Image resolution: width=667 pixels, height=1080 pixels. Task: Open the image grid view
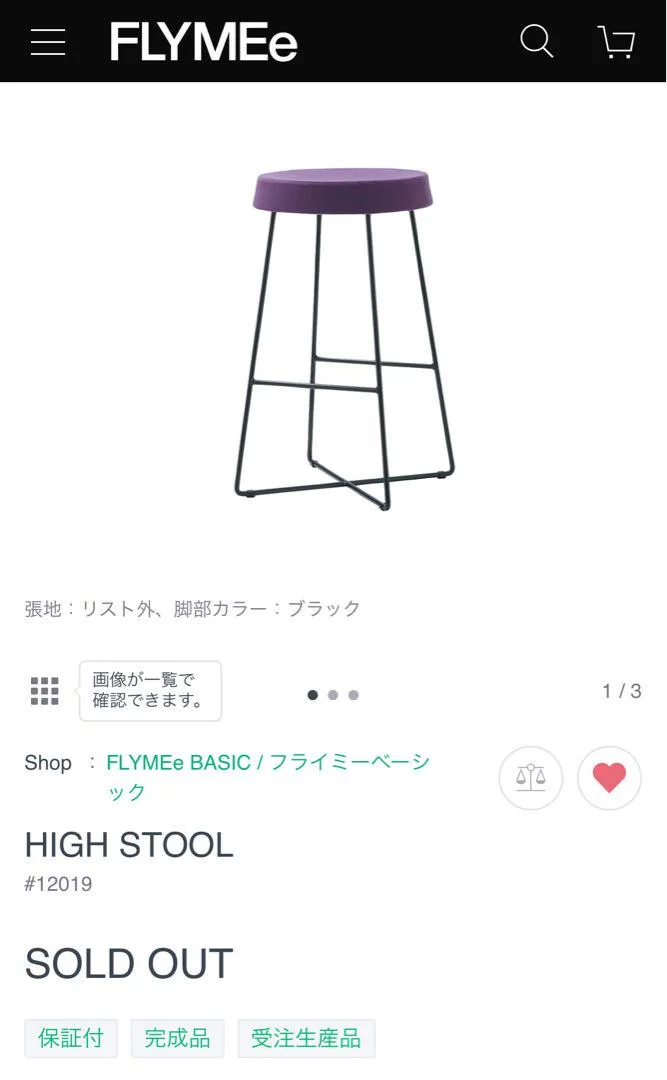44,691
